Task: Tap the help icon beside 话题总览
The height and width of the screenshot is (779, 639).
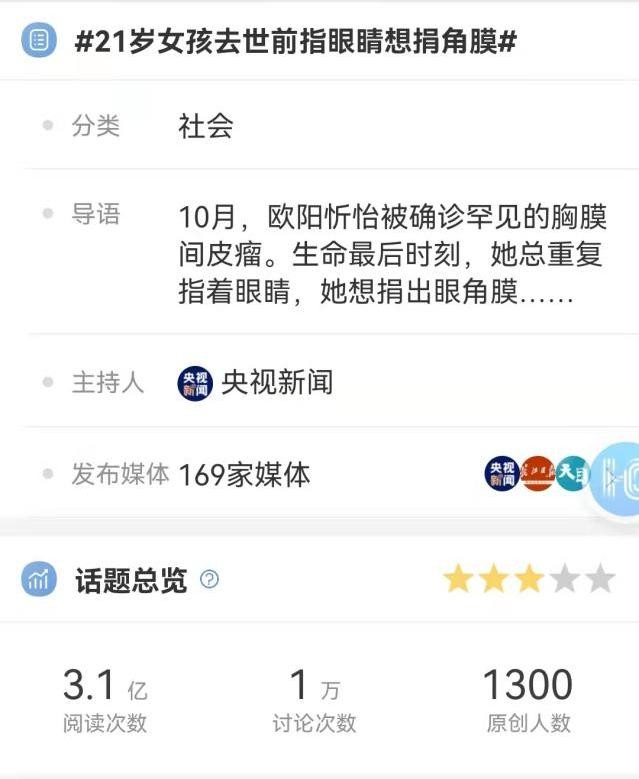Action: point(209,580)
